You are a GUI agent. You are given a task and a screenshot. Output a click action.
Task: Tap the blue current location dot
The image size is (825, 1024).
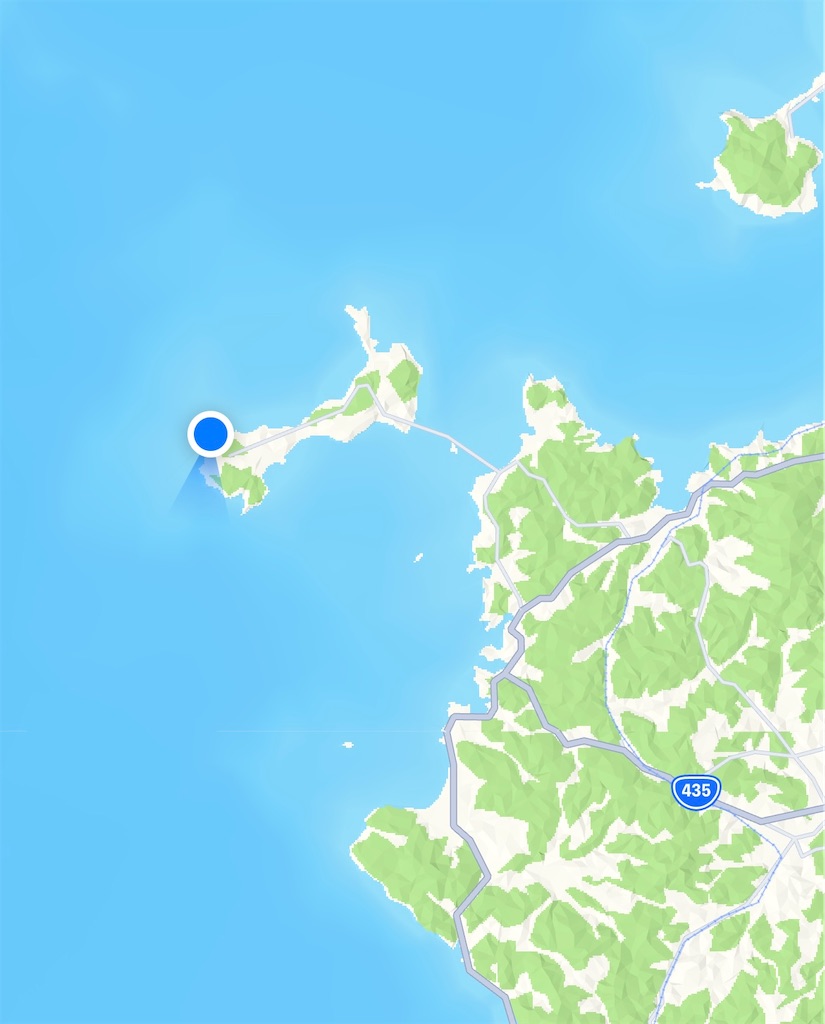210,434
